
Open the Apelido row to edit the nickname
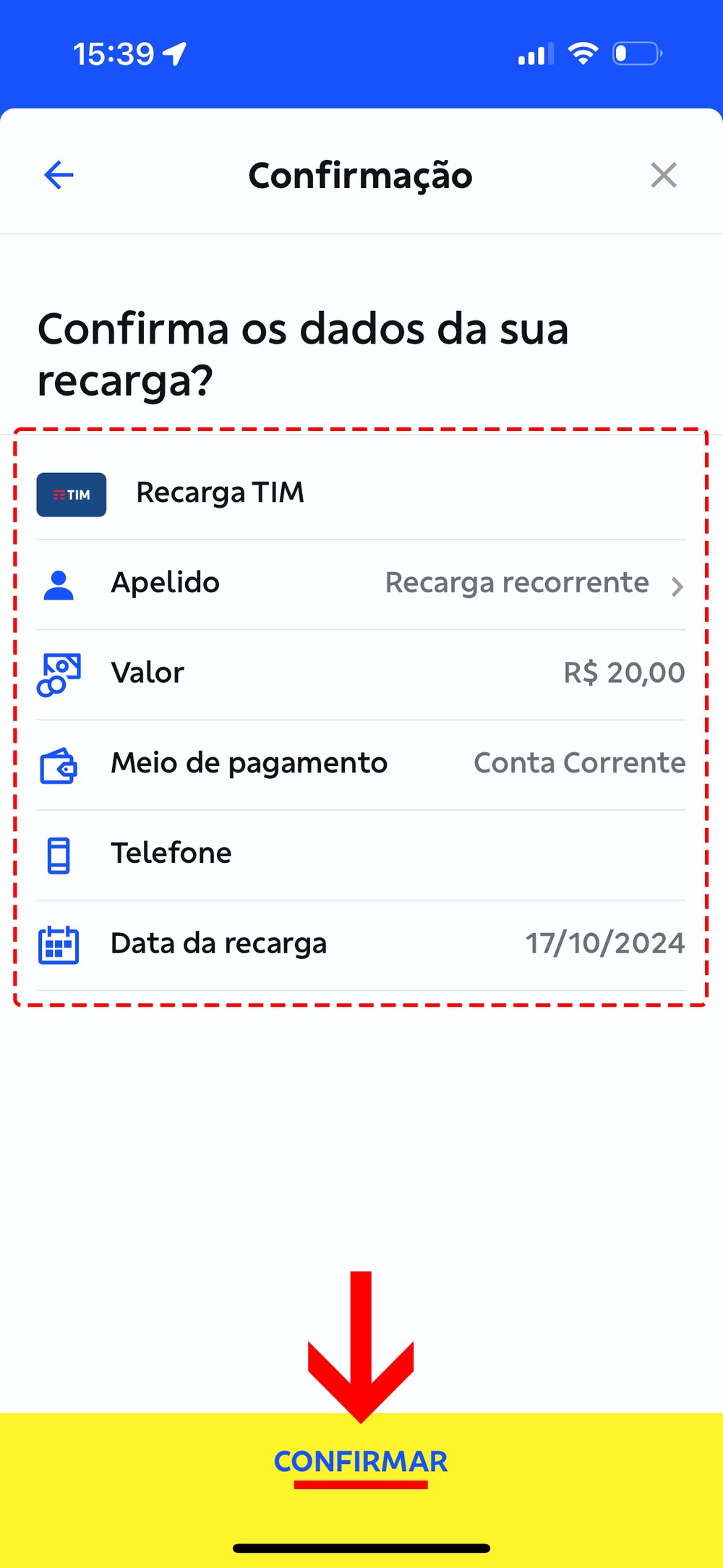pyautogui.click(x=361, y=584)
